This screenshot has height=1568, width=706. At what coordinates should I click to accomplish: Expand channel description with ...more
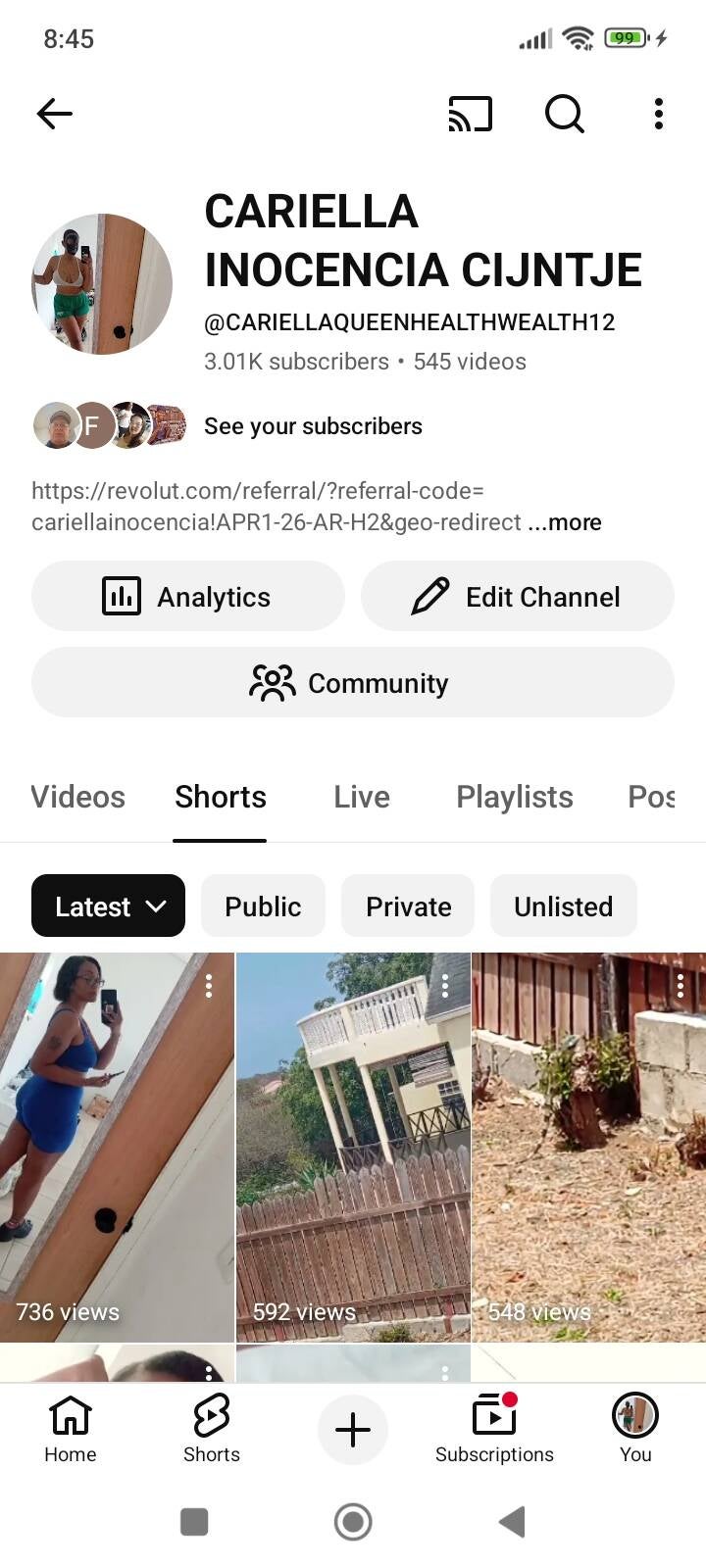pos(565,522)
